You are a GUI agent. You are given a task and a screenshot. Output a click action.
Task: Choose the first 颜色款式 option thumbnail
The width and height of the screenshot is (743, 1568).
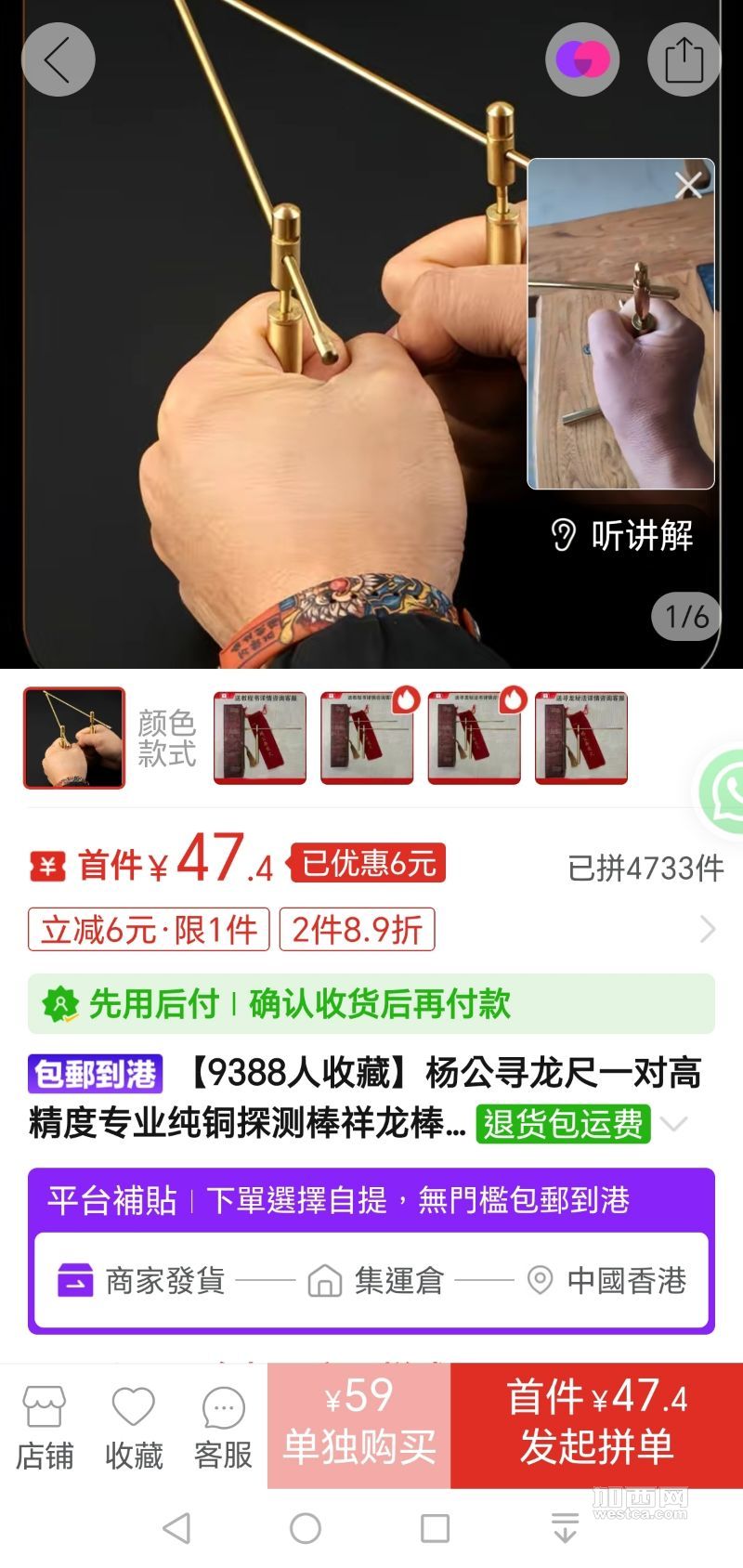[x=260, y=738]
